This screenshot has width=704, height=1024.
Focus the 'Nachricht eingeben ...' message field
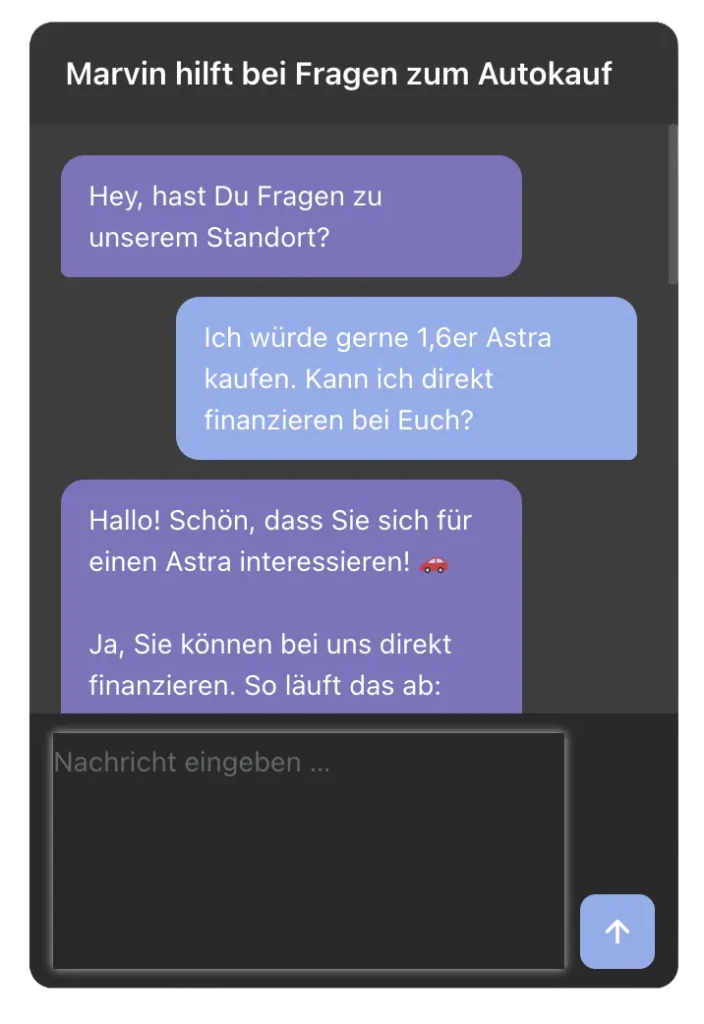pyautogui.click(x=308, y=850)
